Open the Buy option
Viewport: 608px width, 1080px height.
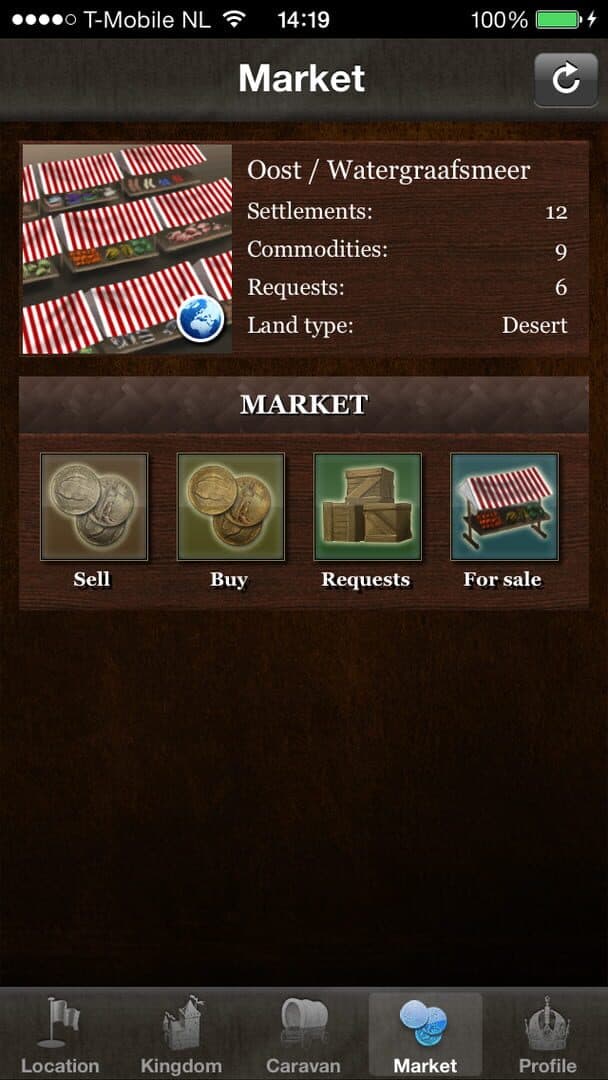pyautogui.click(x=230, y=507)
